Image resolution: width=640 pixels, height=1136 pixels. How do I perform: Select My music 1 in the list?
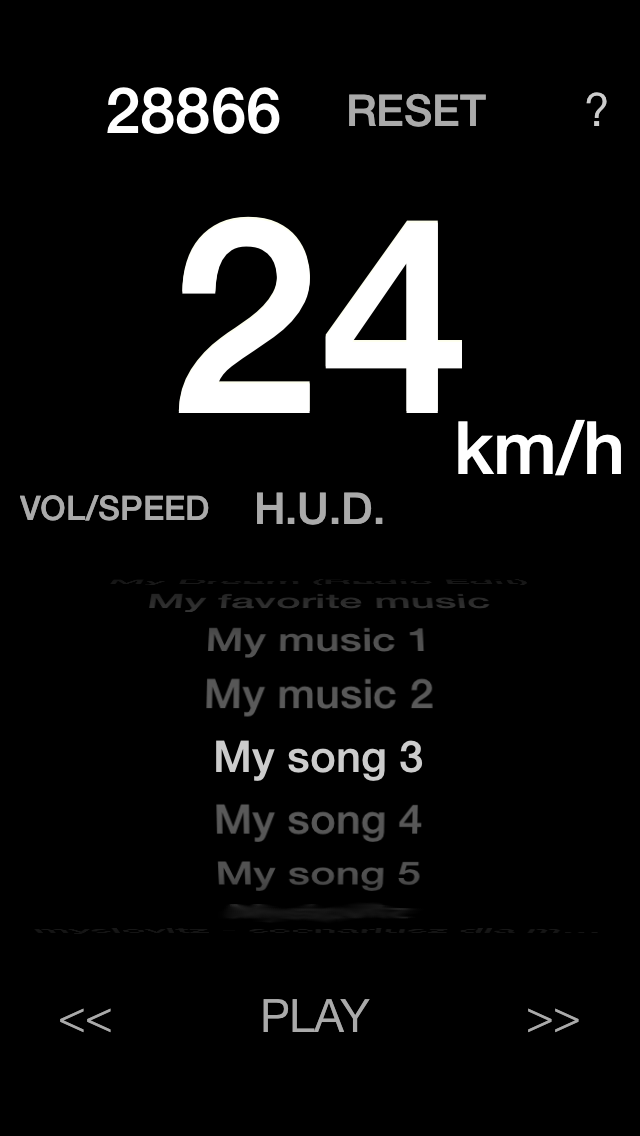click(x=317, y=640)
